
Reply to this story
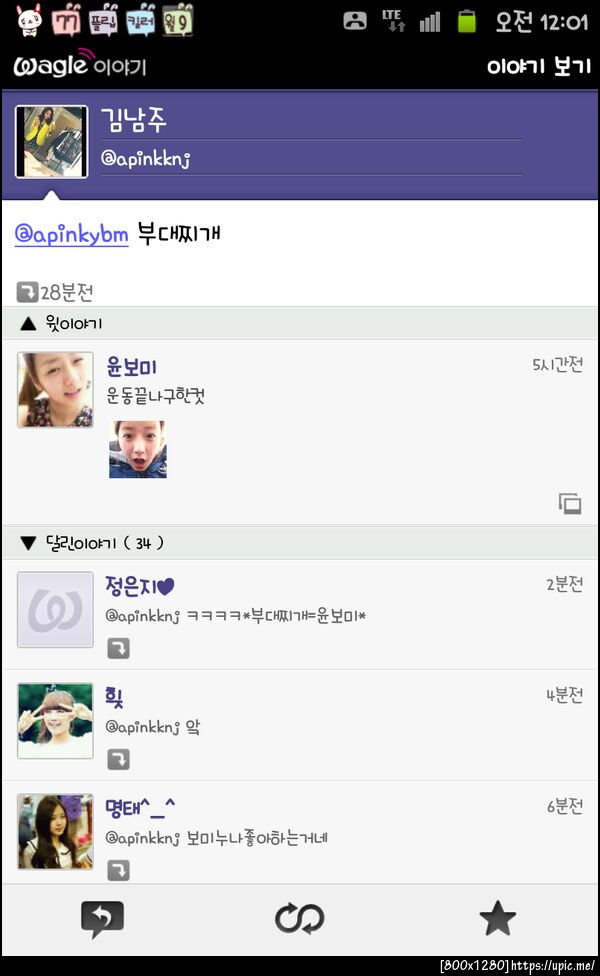[102, 918]
